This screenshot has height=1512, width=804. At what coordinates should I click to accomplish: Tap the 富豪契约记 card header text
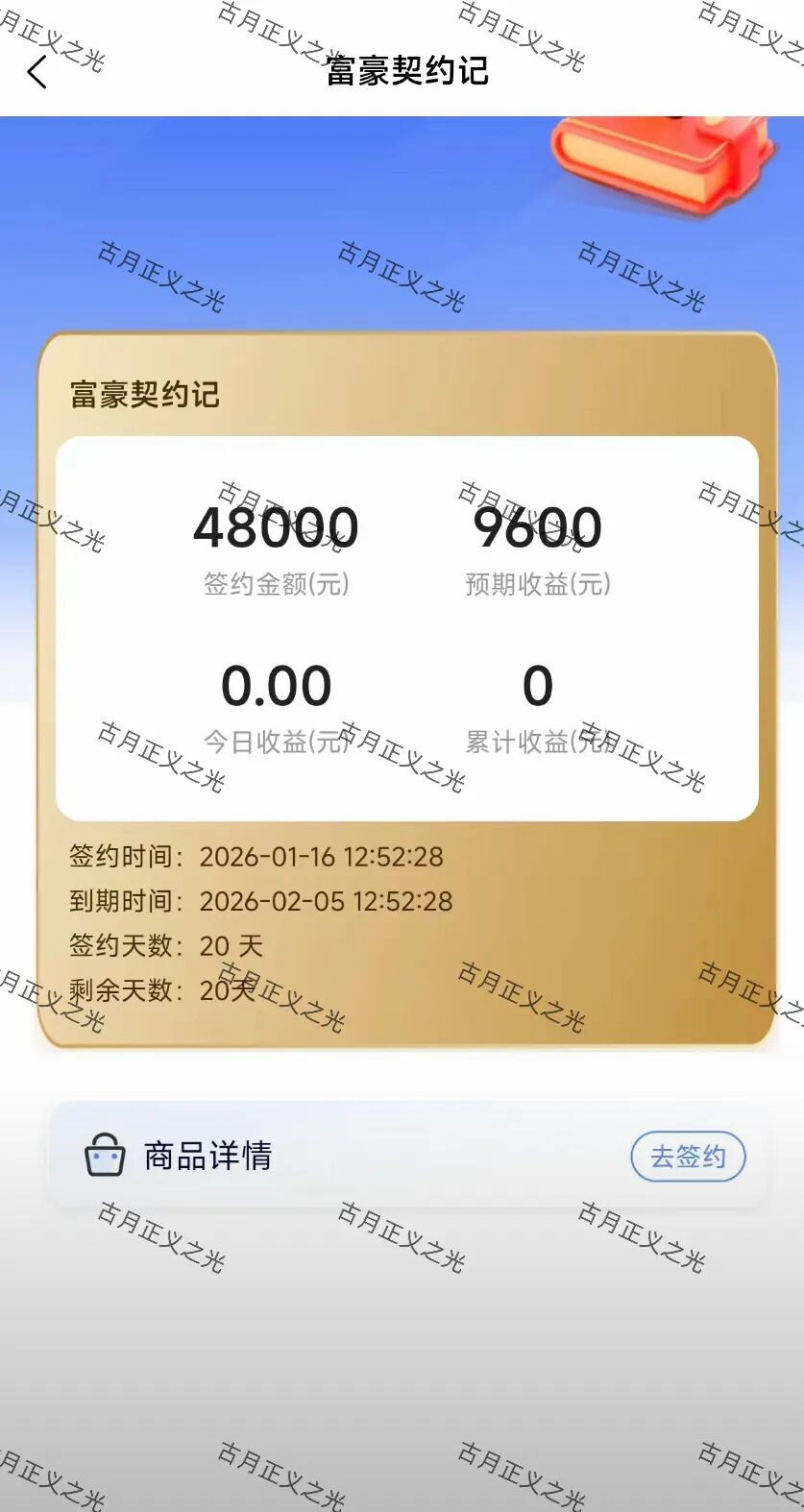tap(144, 395)
